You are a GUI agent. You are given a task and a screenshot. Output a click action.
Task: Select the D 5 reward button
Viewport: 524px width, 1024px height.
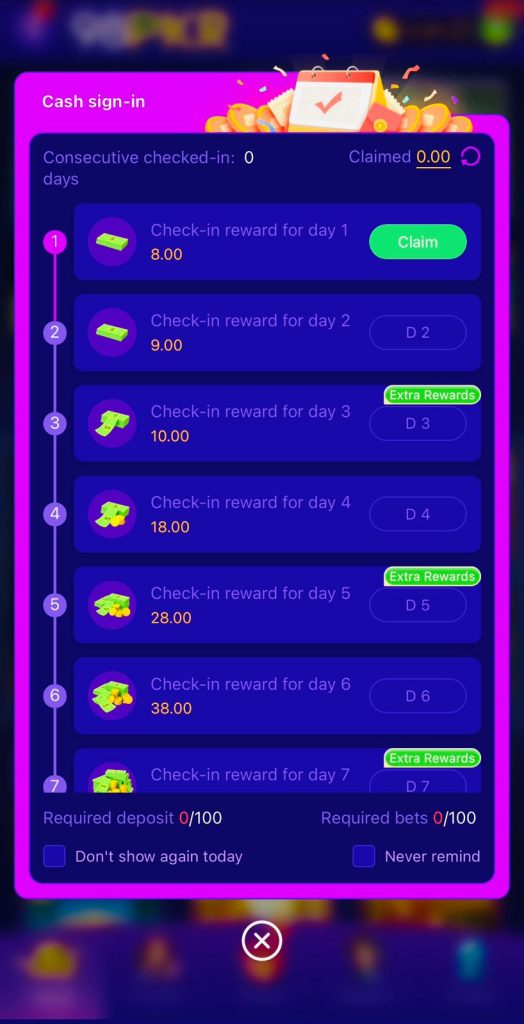pos(418,605)
